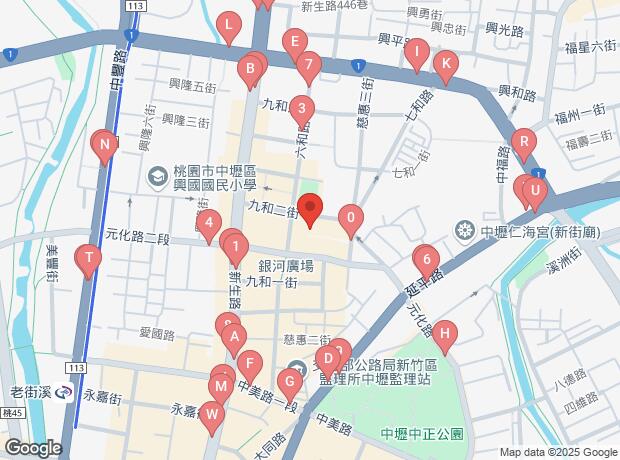The height and width of the screenshot is (460, 620).
Task: Tap the marker labeled U
Action: point(535,189)
